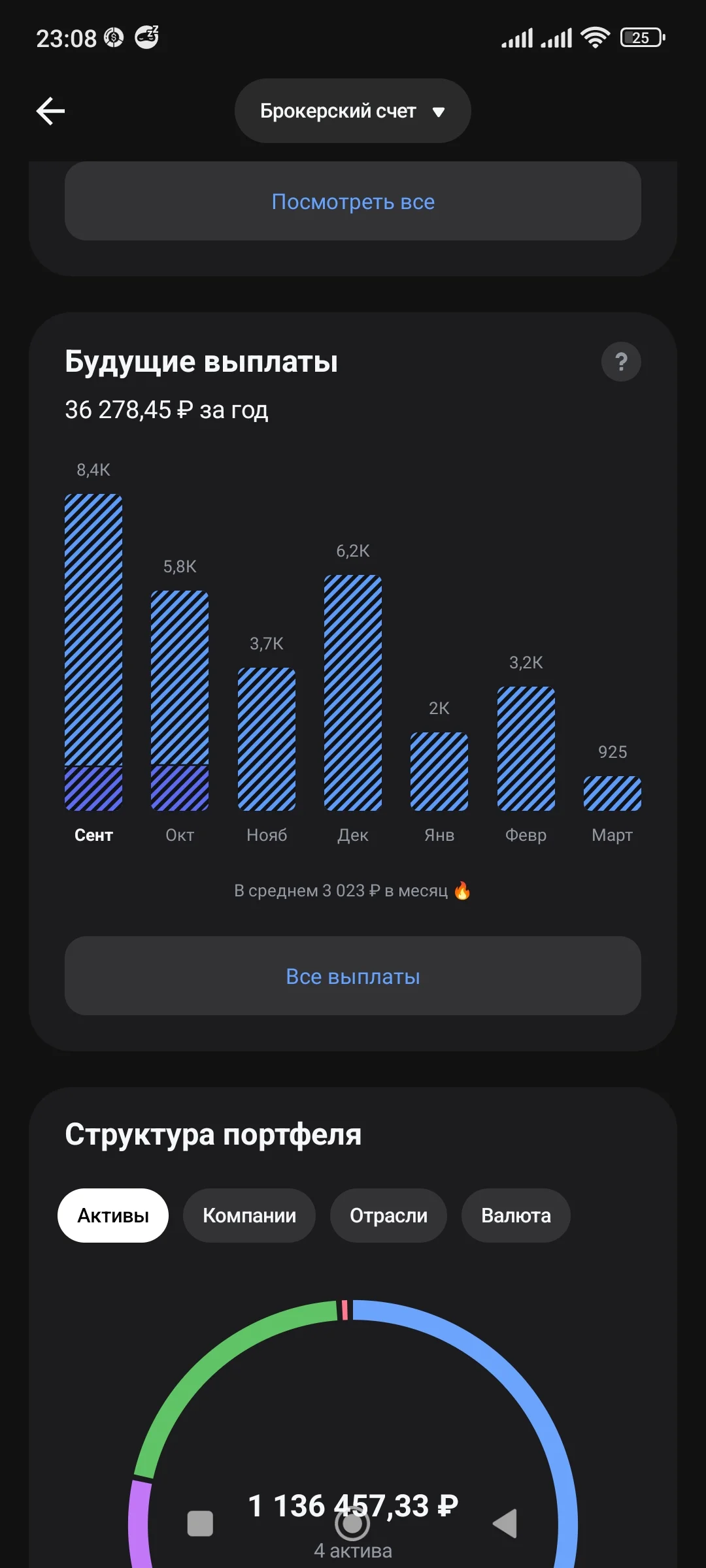Screen dimensions: 706x1568
Task: Switch to the Валюта chip
Action: [x=516, y=1215]
